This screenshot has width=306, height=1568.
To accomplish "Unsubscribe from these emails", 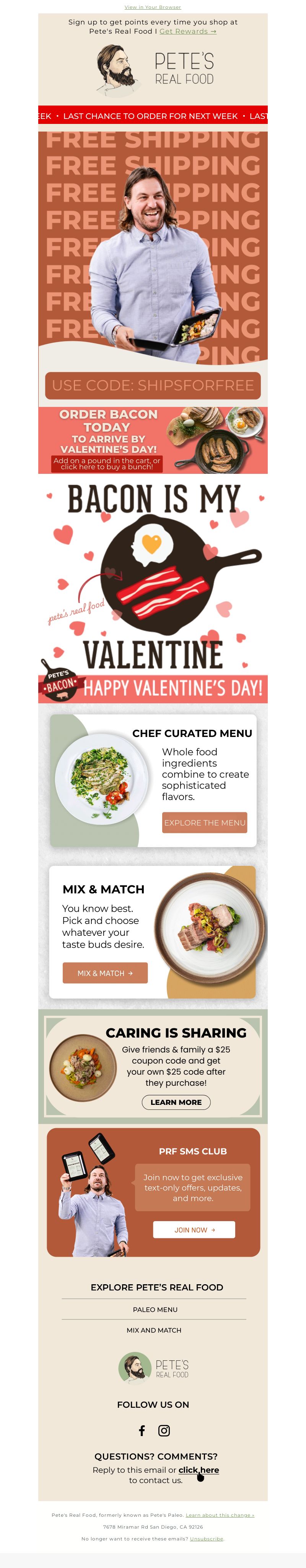I will point(206,1538).
